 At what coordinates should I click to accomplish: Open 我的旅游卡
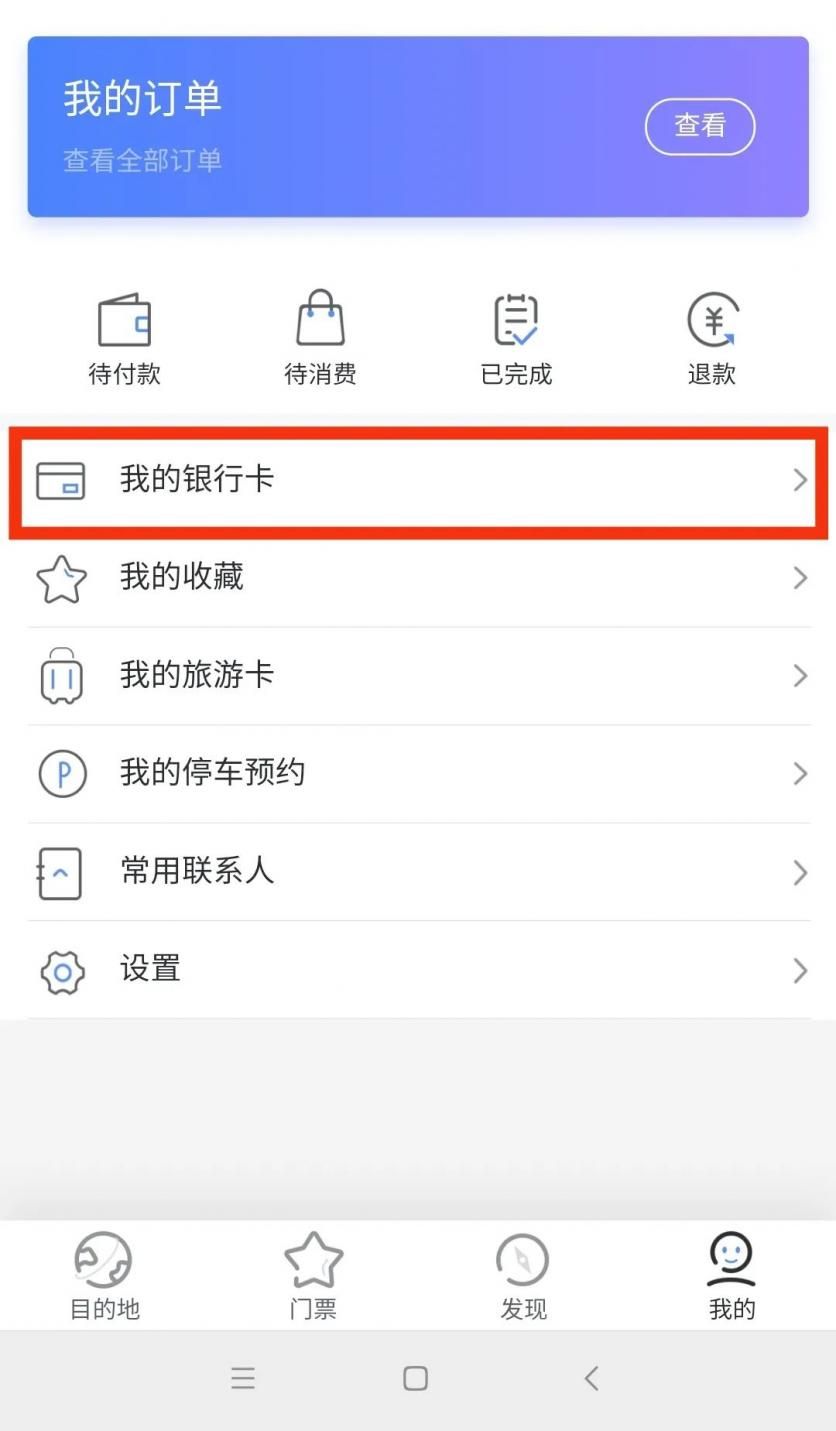(x=418, y=676)
